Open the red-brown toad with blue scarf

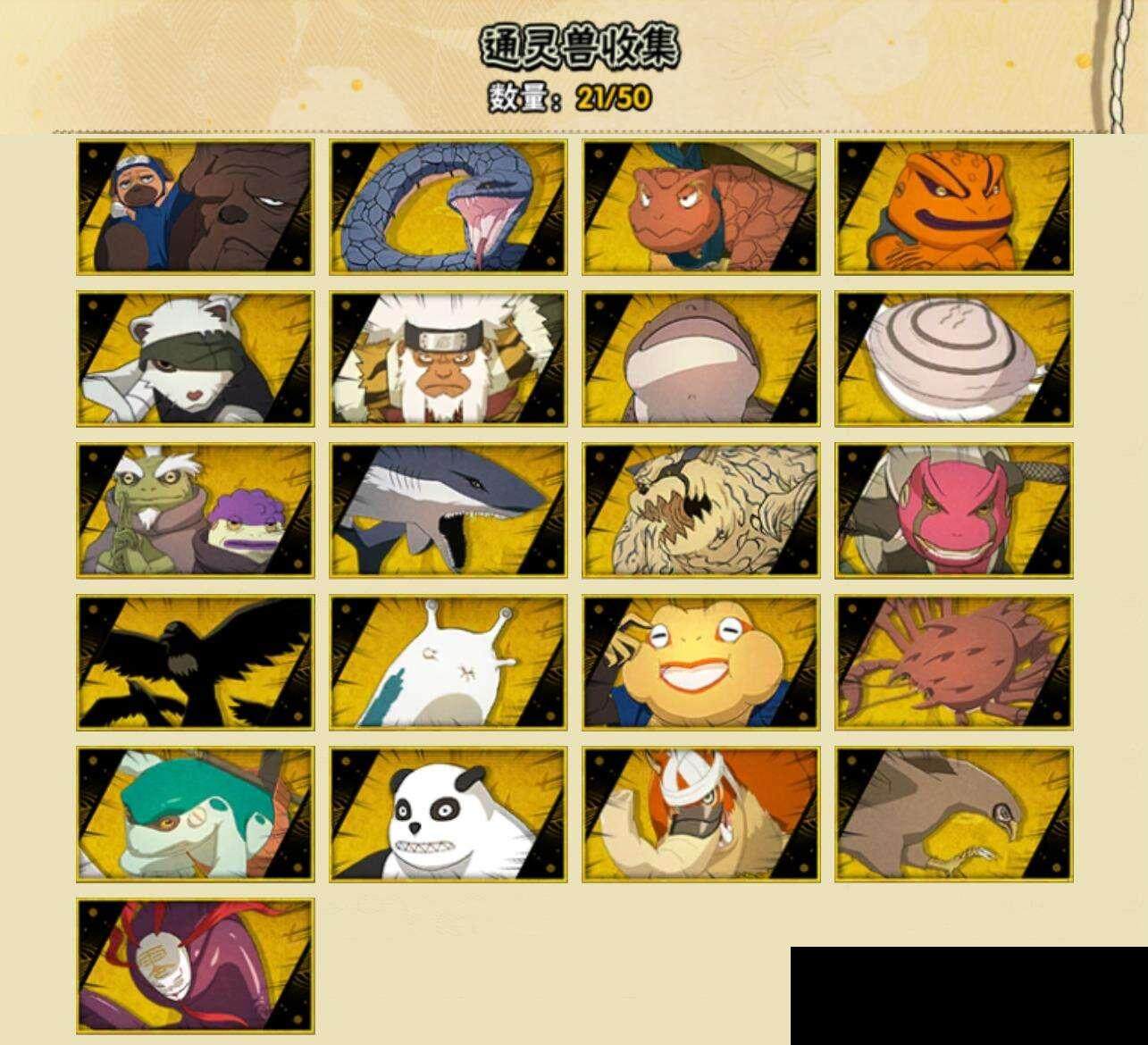[701, 206]
